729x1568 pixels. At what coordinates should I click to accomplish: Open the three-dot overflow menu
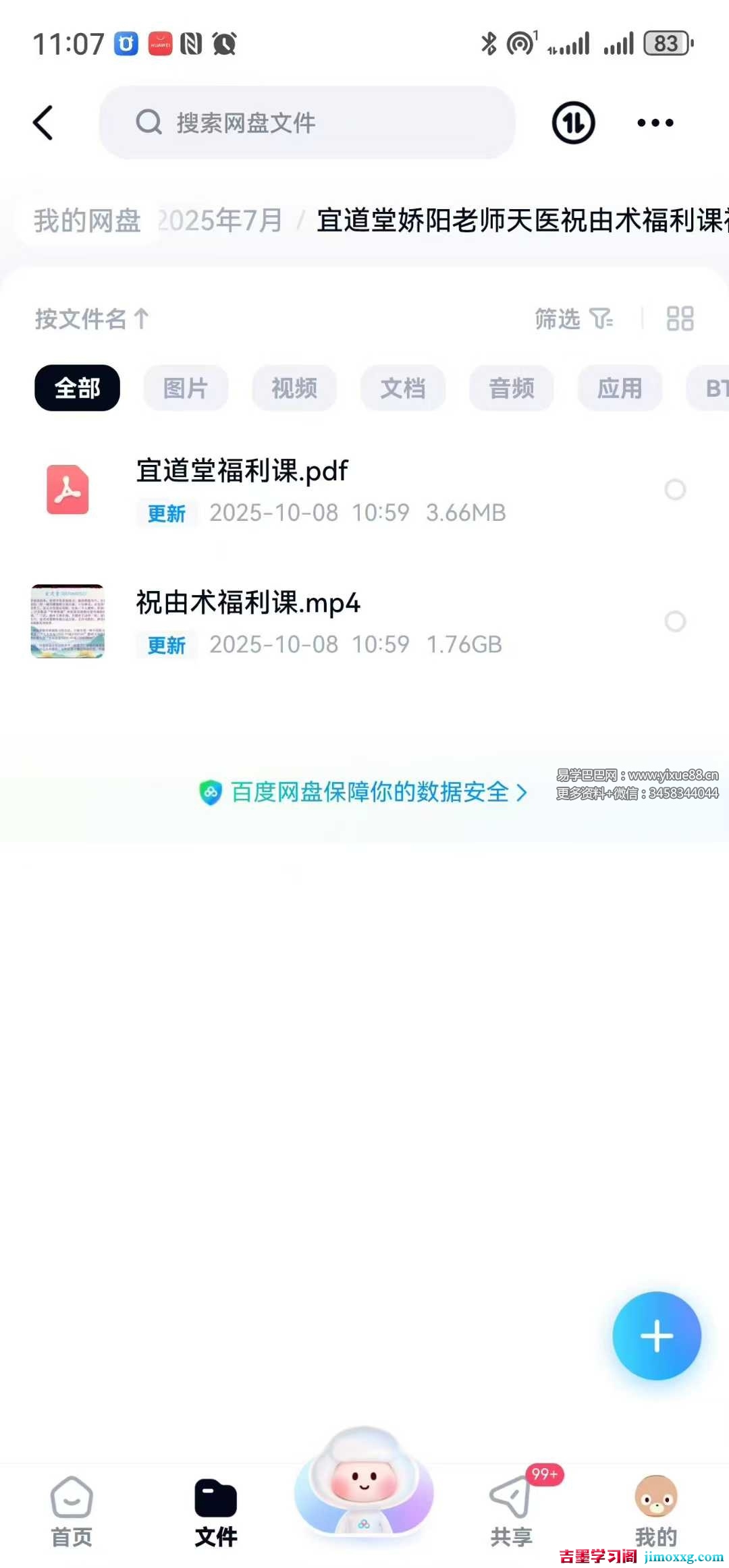[655, 123]
